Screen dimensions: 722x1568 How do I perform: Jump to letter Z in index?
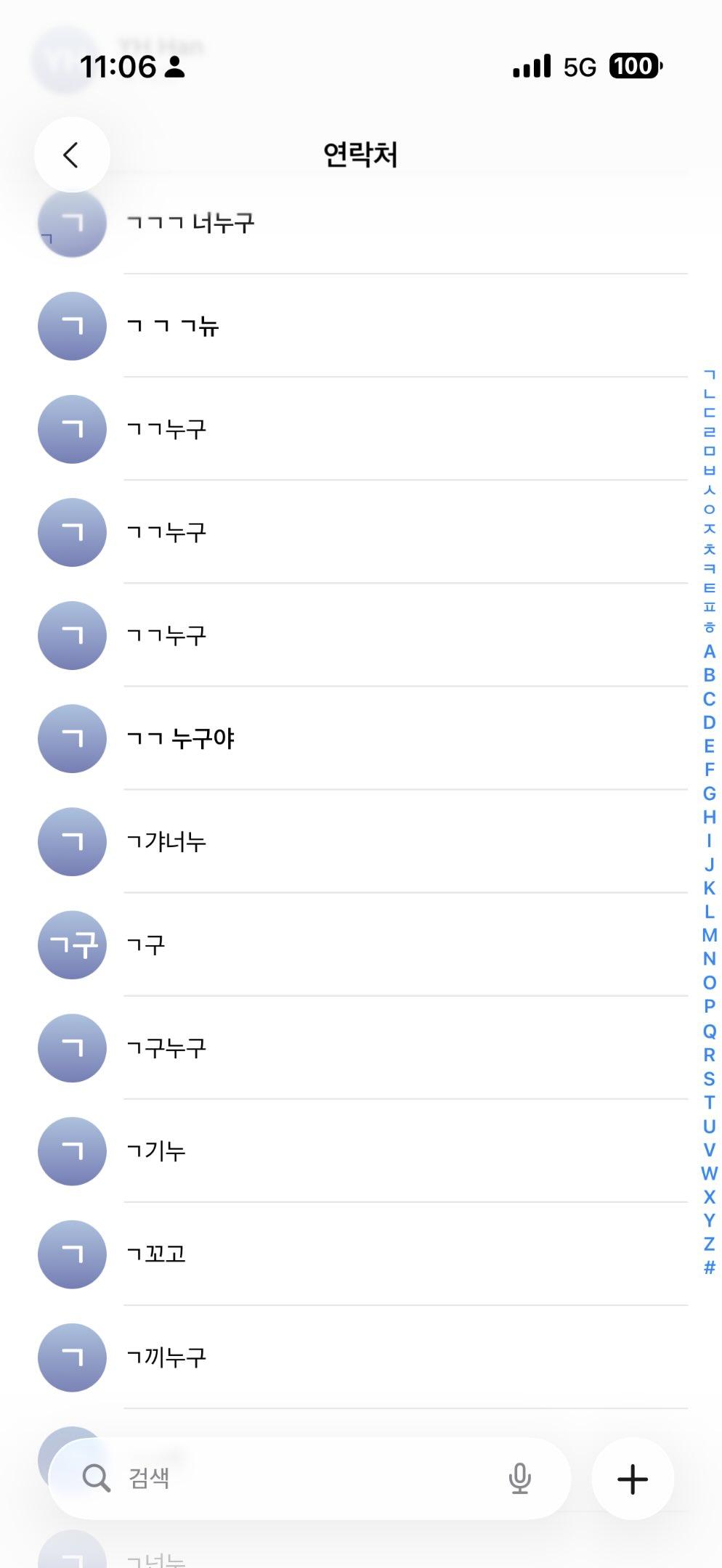point(709,1244)
